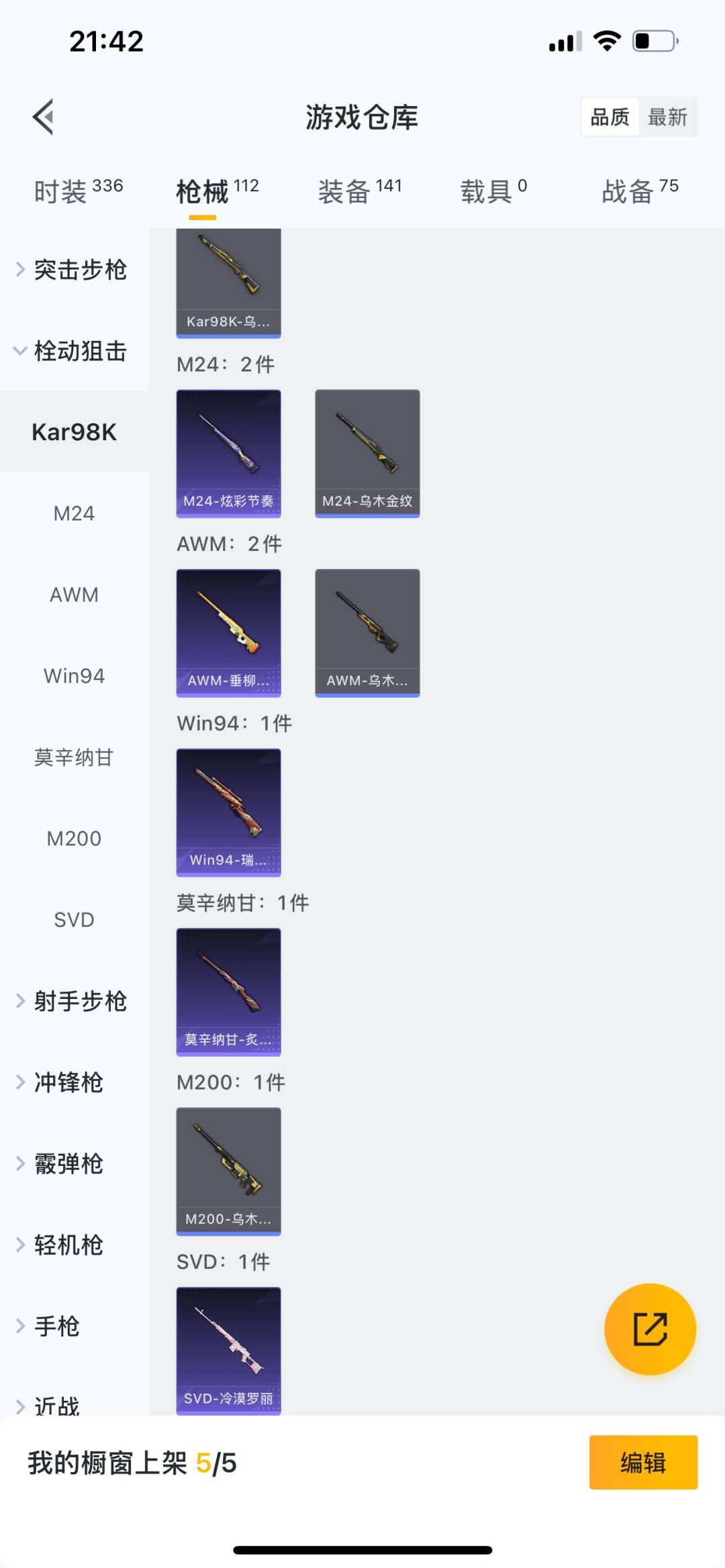Screen dimensions: 725x1568
Task: Go back using the top-left arrow
Action: tap(44, 117)
